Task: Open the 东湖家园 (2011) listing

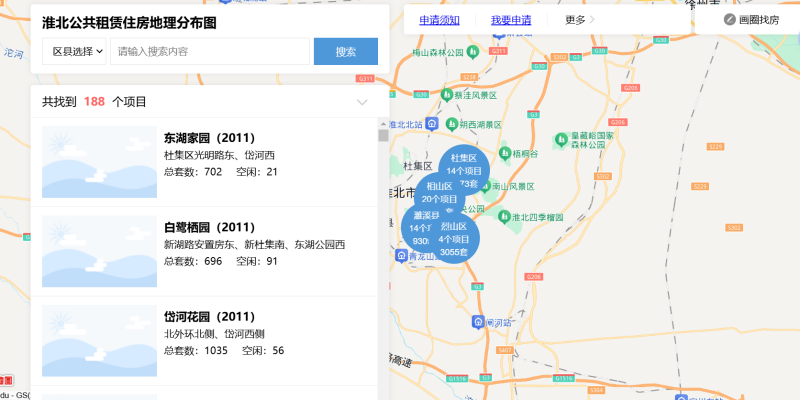Action: point(210,138)
